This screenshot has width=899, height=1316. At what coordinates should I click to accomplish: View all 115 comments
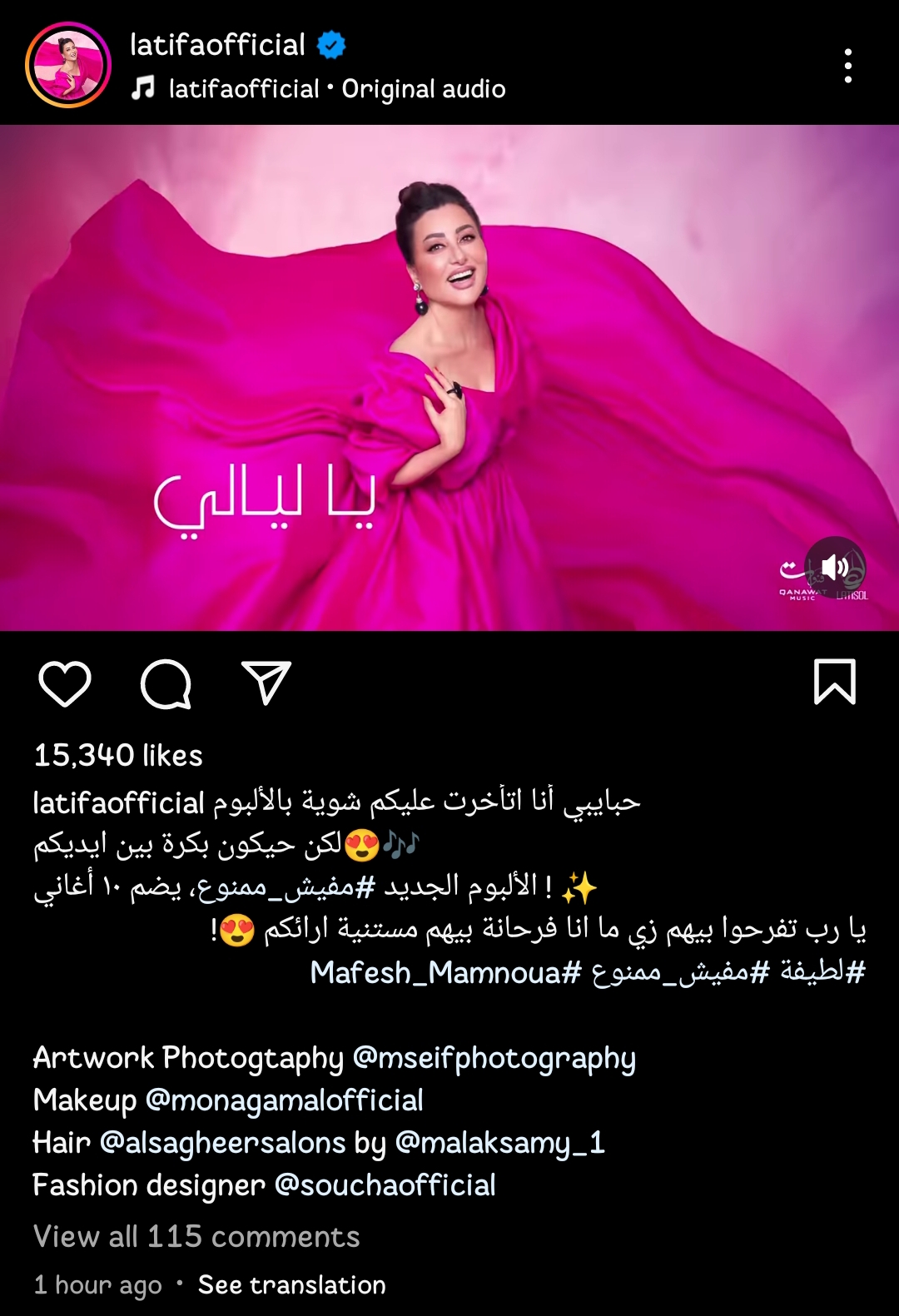click(196, 1237)
